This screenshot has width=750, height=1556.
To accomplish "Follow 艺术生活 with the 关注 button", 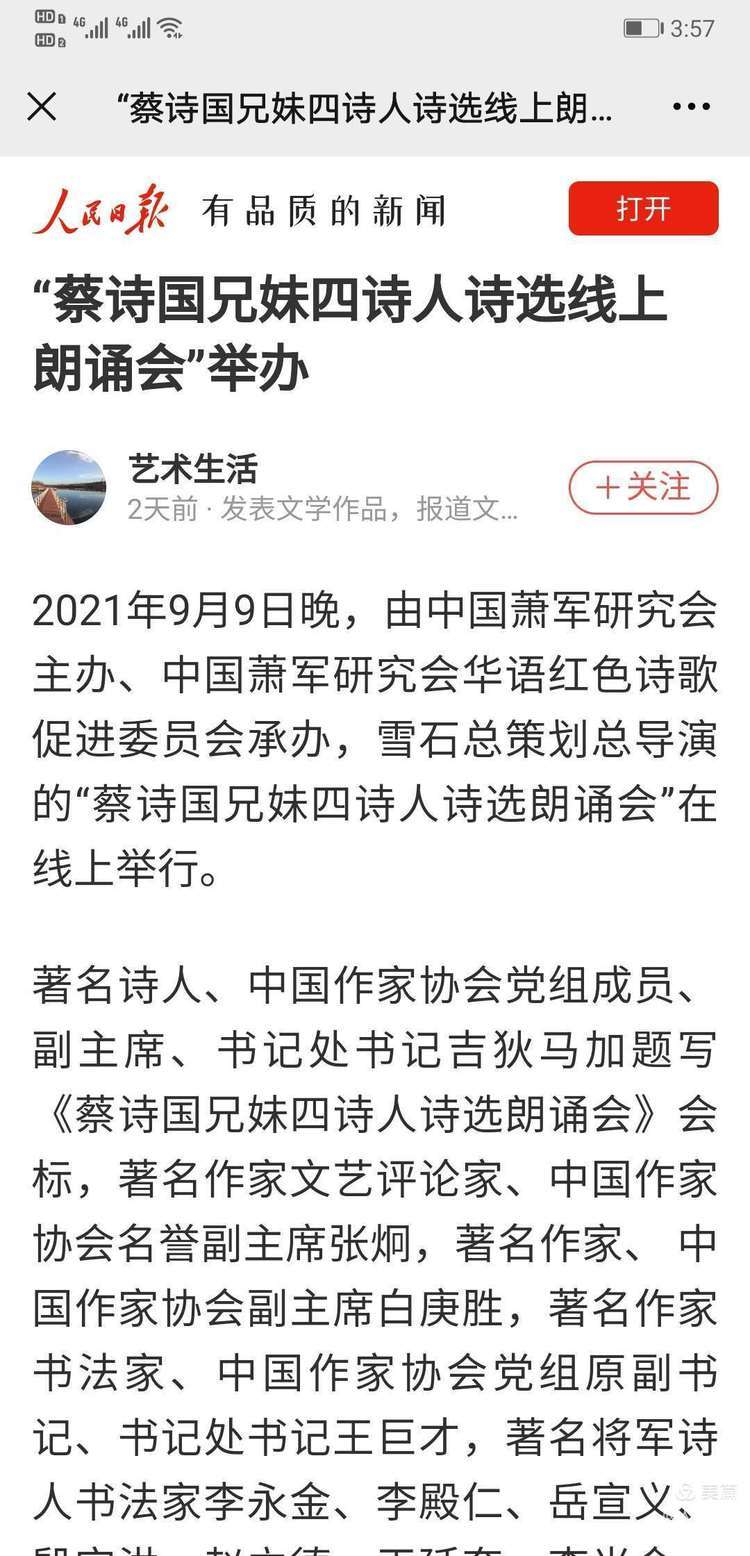I will (x=643, y=487).
